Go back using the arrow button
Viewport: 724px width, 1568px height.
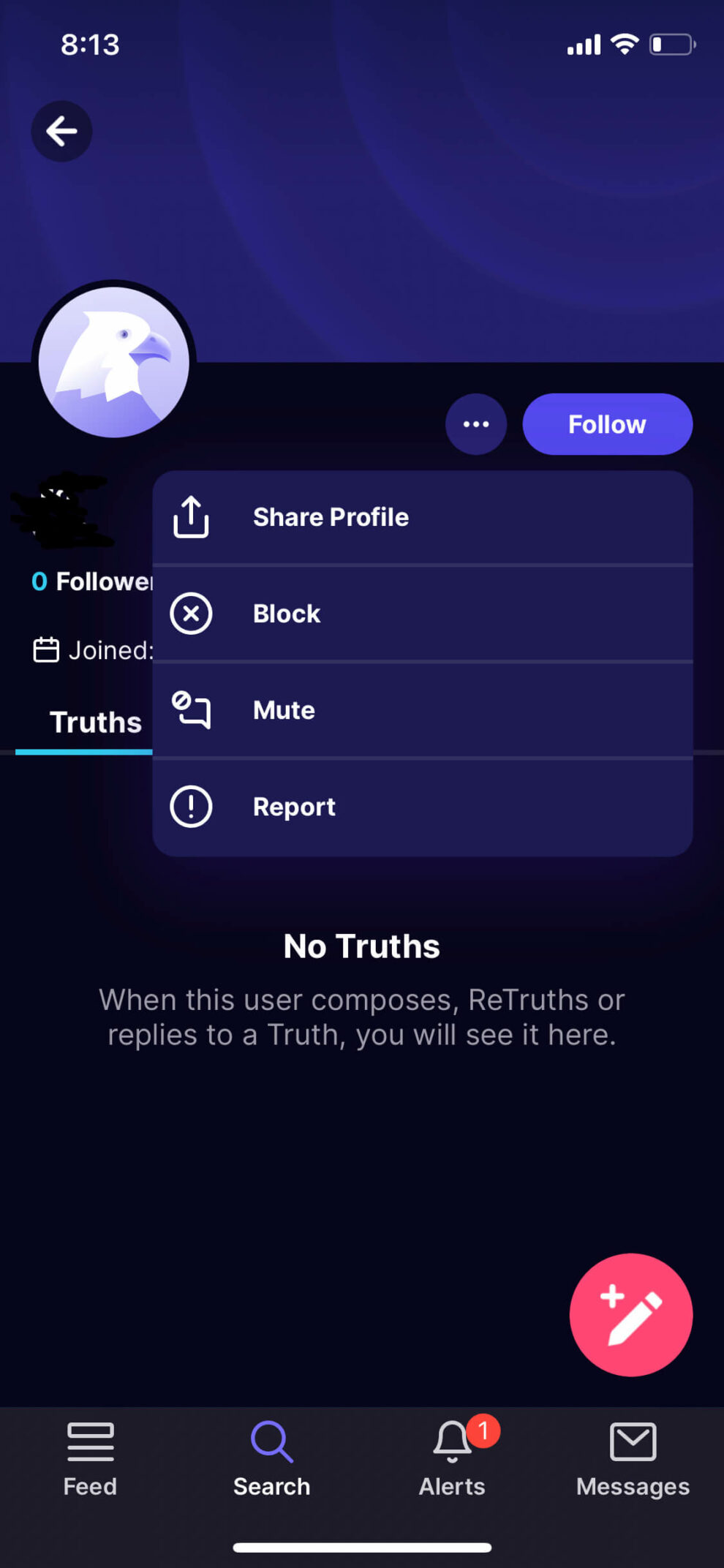(x=61, y=131)
